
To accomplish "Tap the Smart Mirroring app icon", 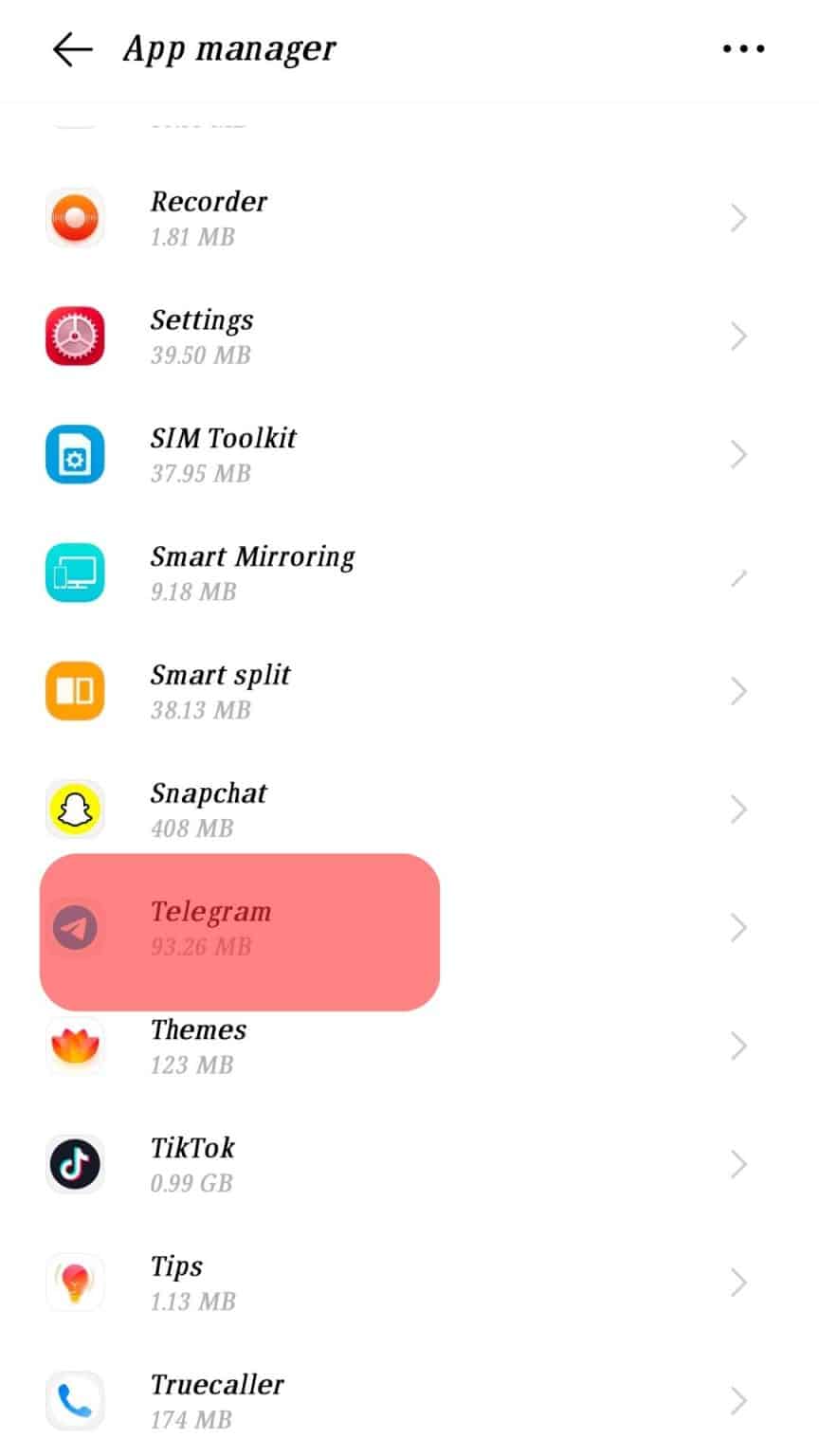I will click(76, 573).
